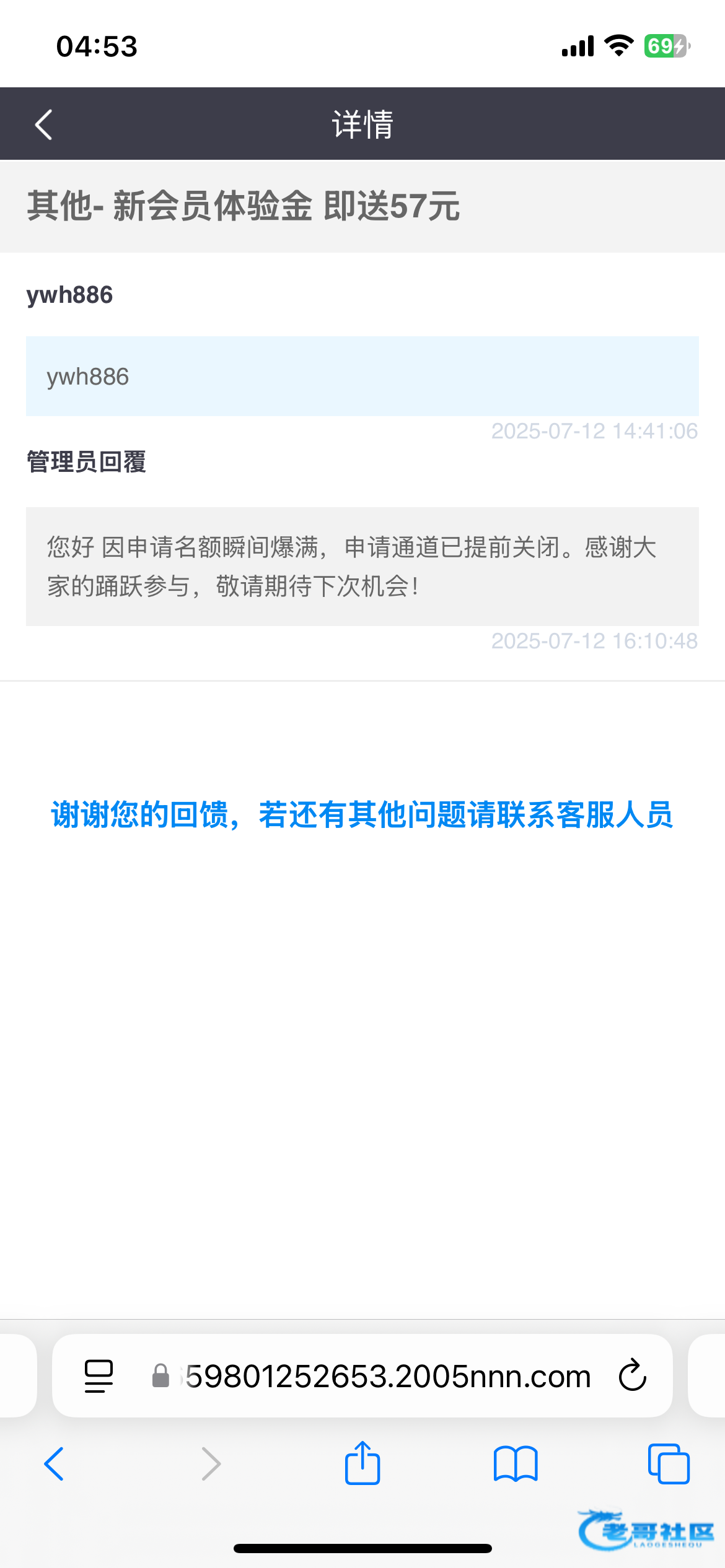
Task: Share this page via Safari
Action: click(x=362, y=1463)
